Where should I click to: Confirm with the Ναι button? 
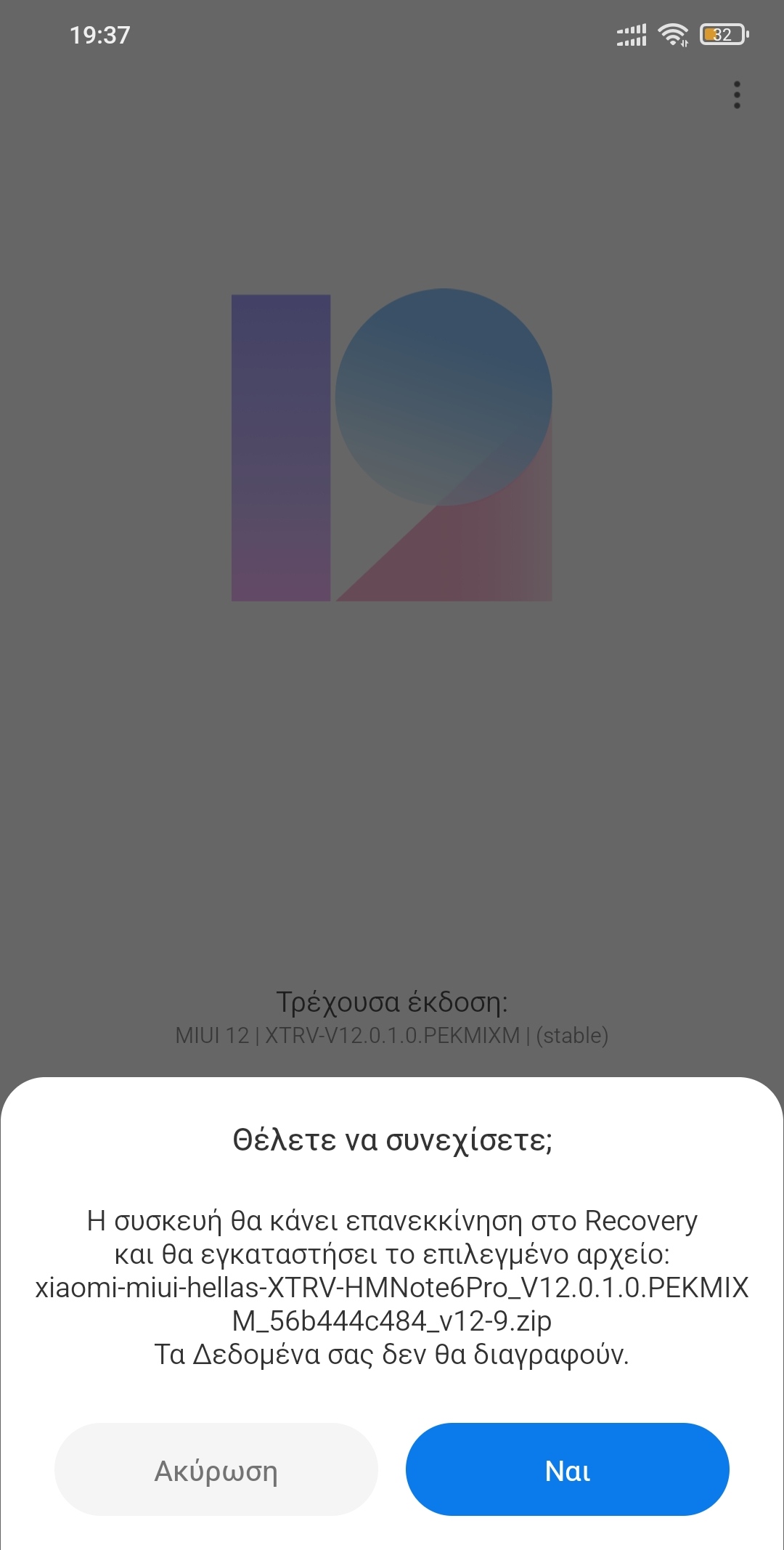(x=567, y=1469)
